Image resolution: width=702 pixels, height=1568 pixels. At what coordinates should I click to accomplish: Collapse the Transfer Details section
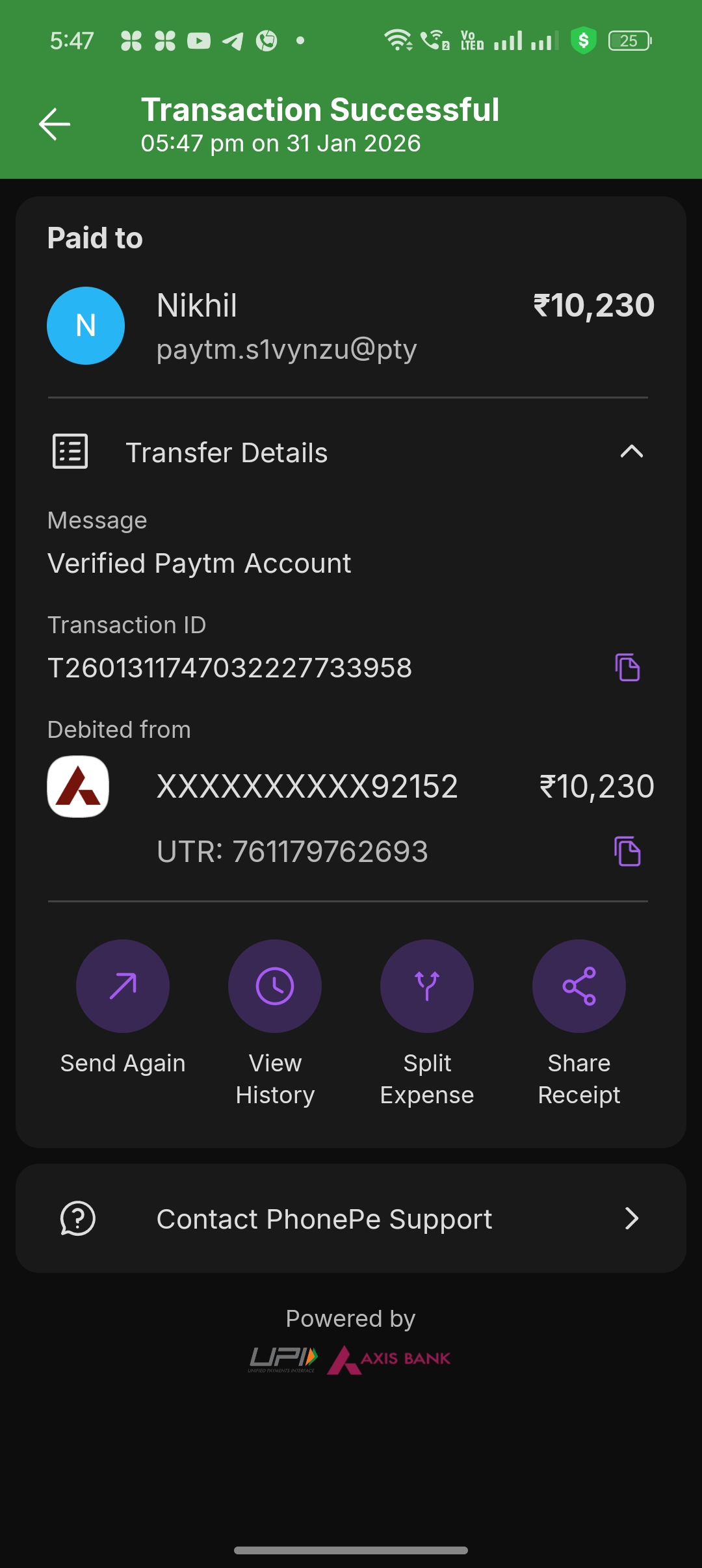tap(631, 452)
